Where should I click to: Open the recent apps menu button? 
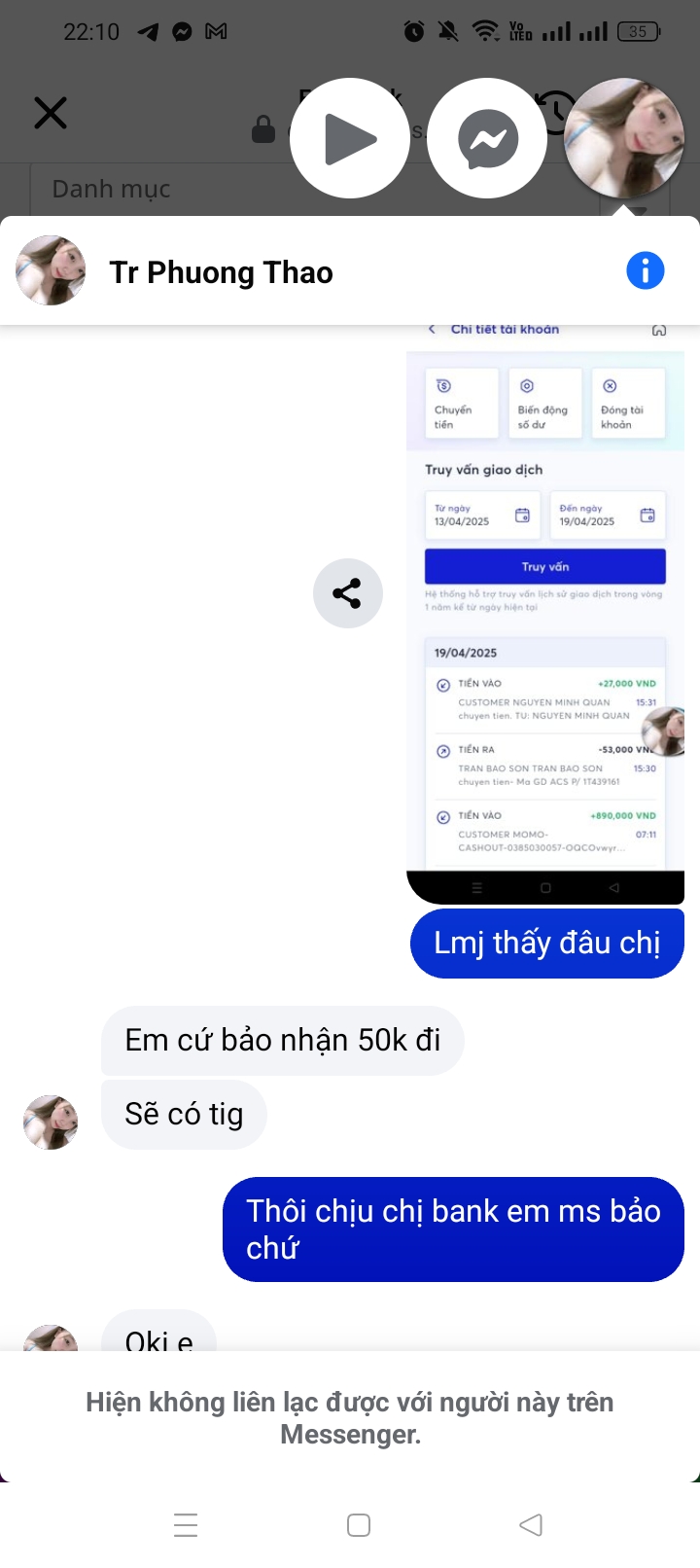tap(186, 1524)
